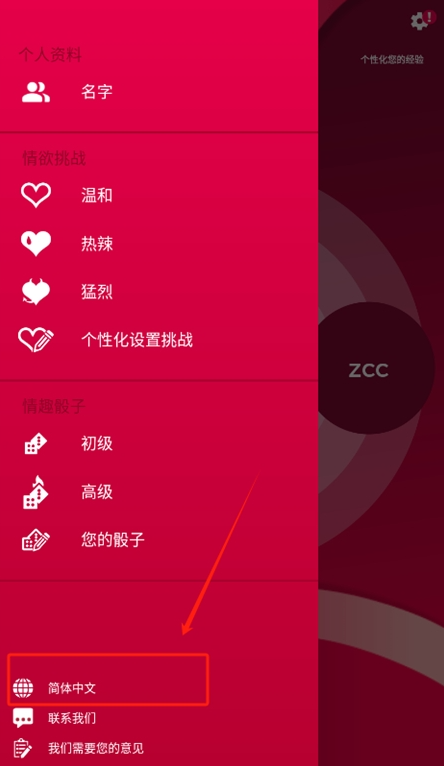Open the 名字 profile row
This screenshot has width=444, height=766.
159,92
